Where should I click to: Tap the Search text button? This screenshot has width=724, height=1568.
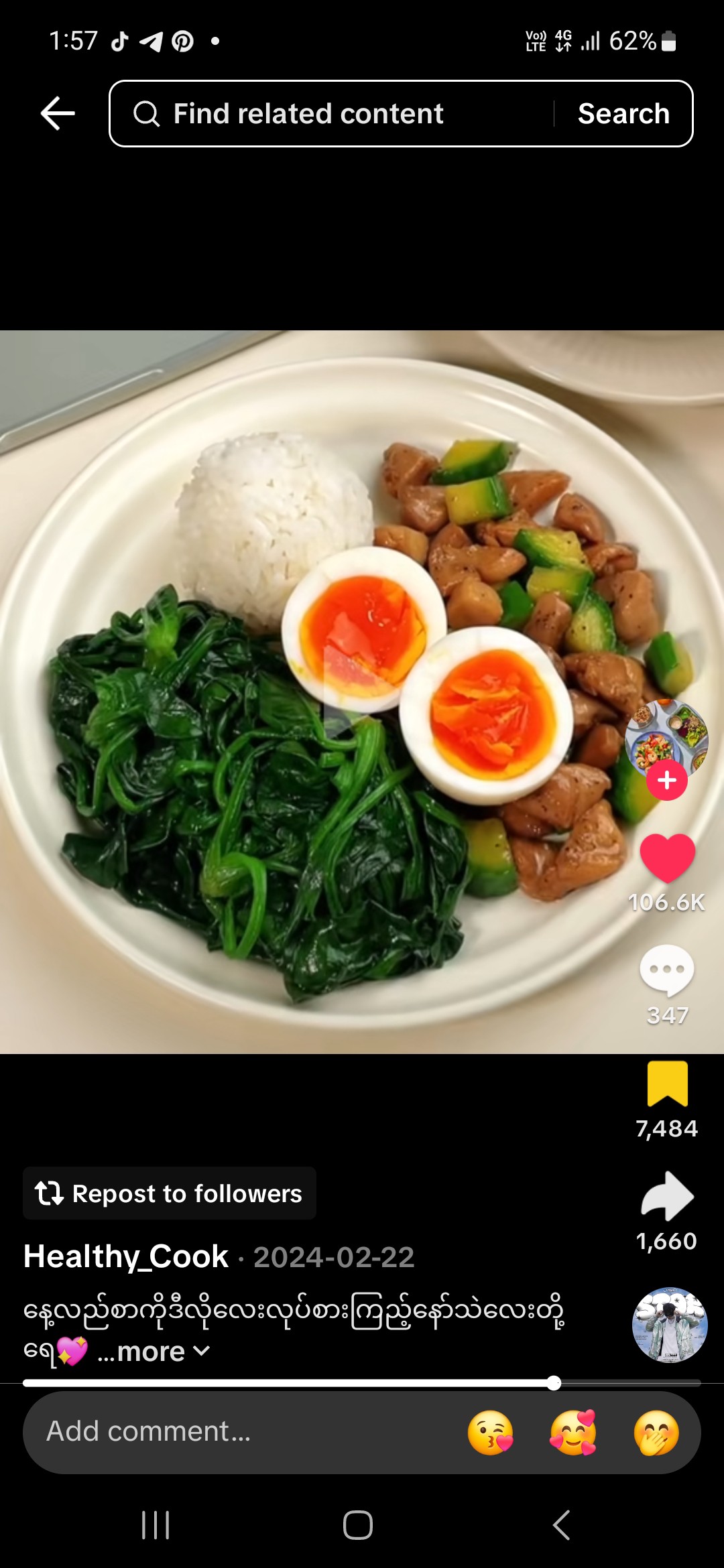point(623,113)
